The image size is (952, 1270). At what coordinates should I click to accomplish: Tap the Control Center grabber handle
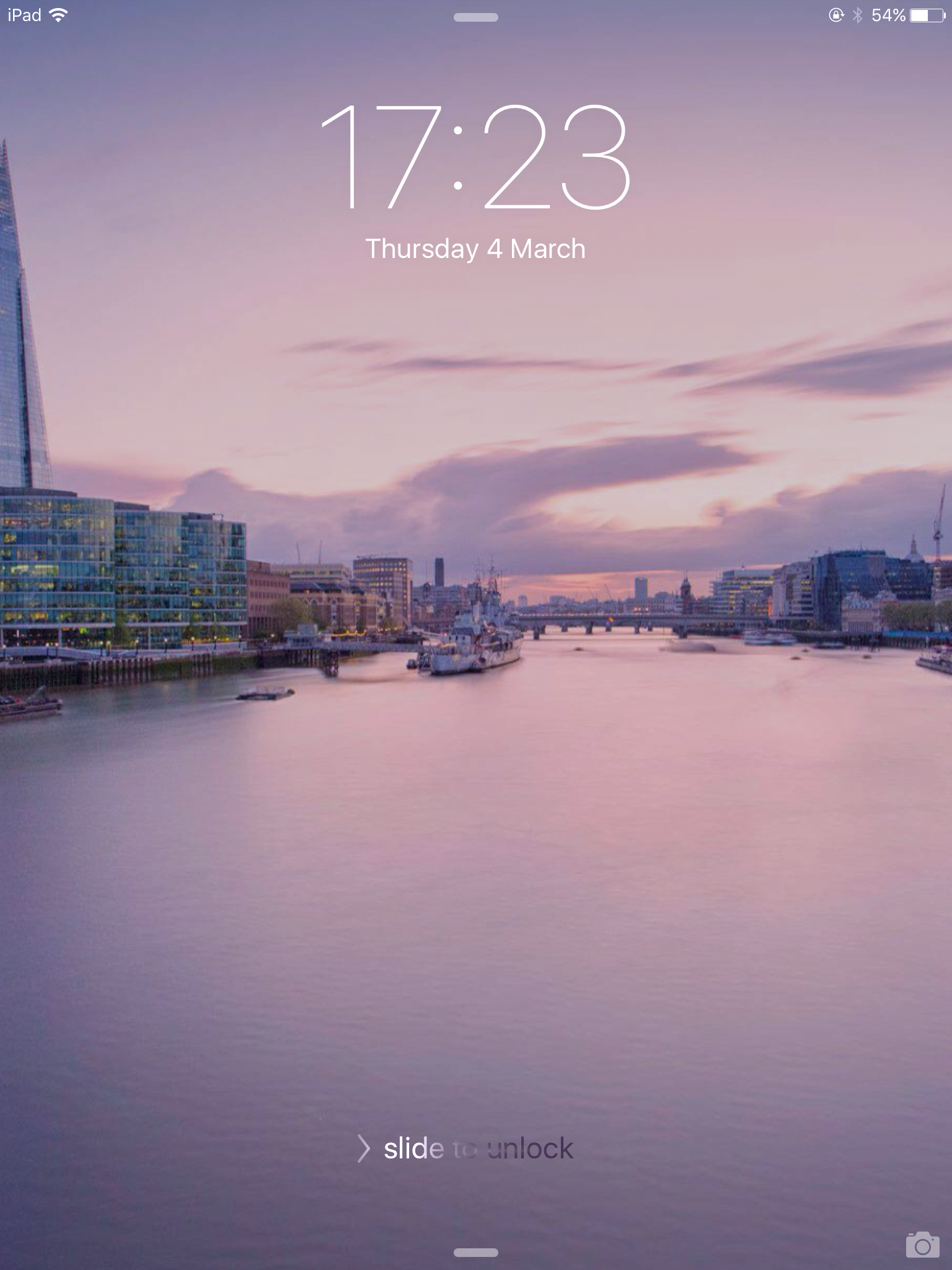click(475, 1253)
